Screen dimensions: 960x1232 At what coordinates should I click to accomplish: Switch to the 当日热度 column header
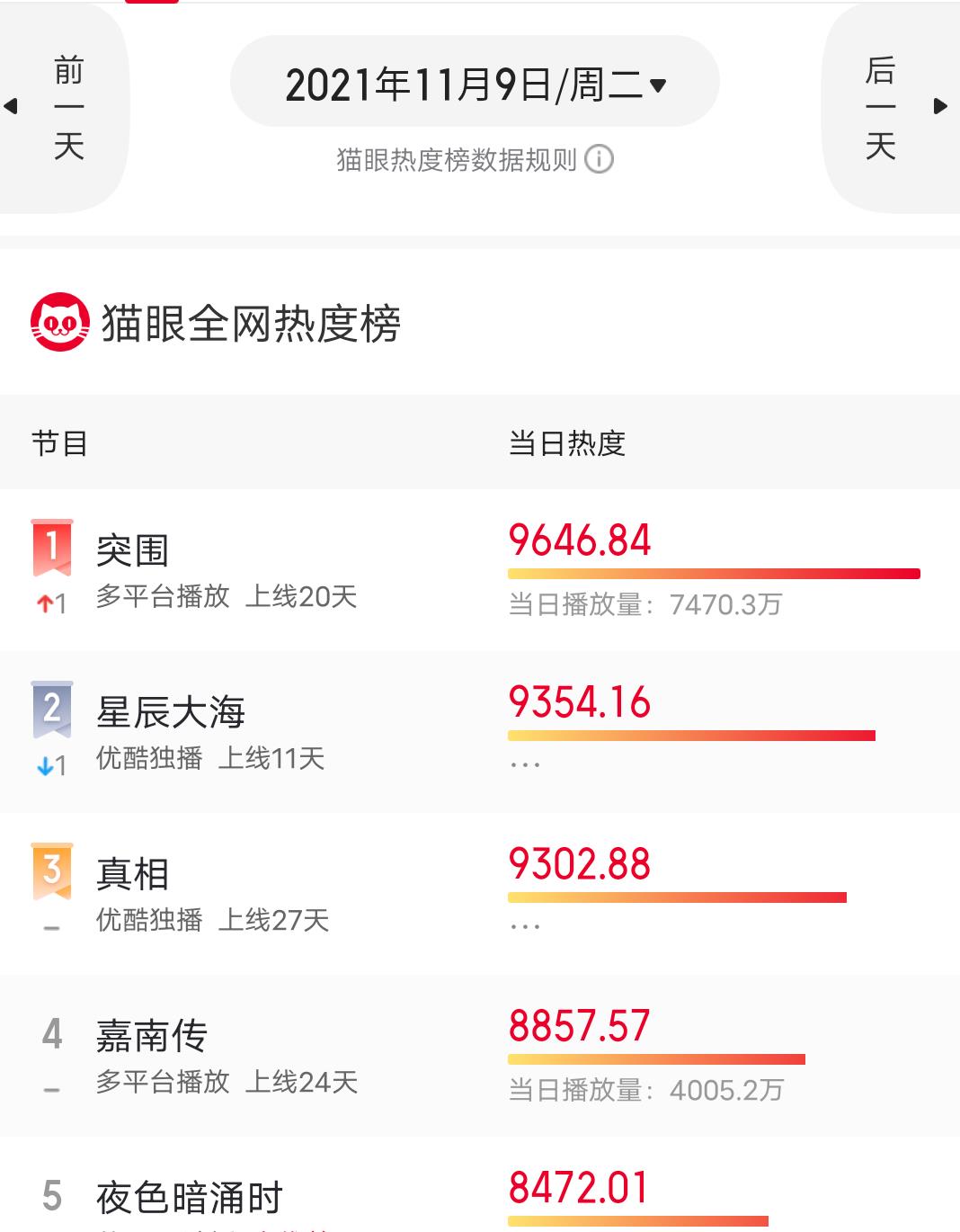pos(568,442)
